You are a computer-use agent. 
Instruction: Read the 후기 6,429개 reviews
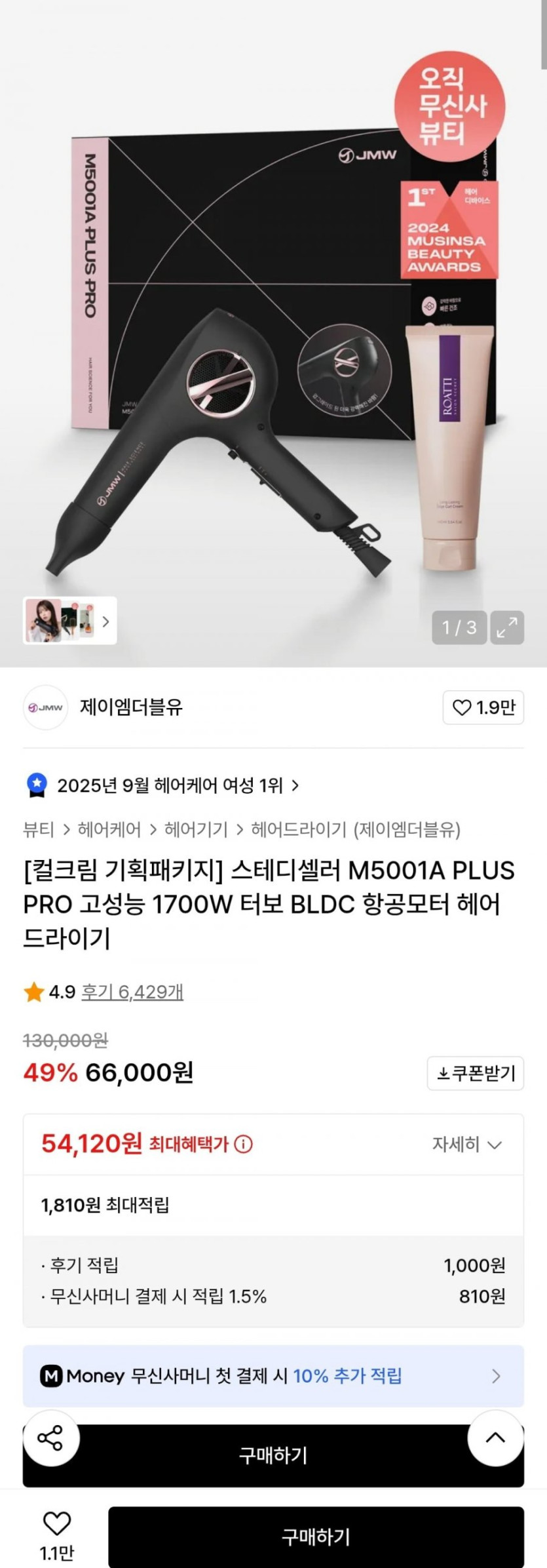[x=132, y=992]
